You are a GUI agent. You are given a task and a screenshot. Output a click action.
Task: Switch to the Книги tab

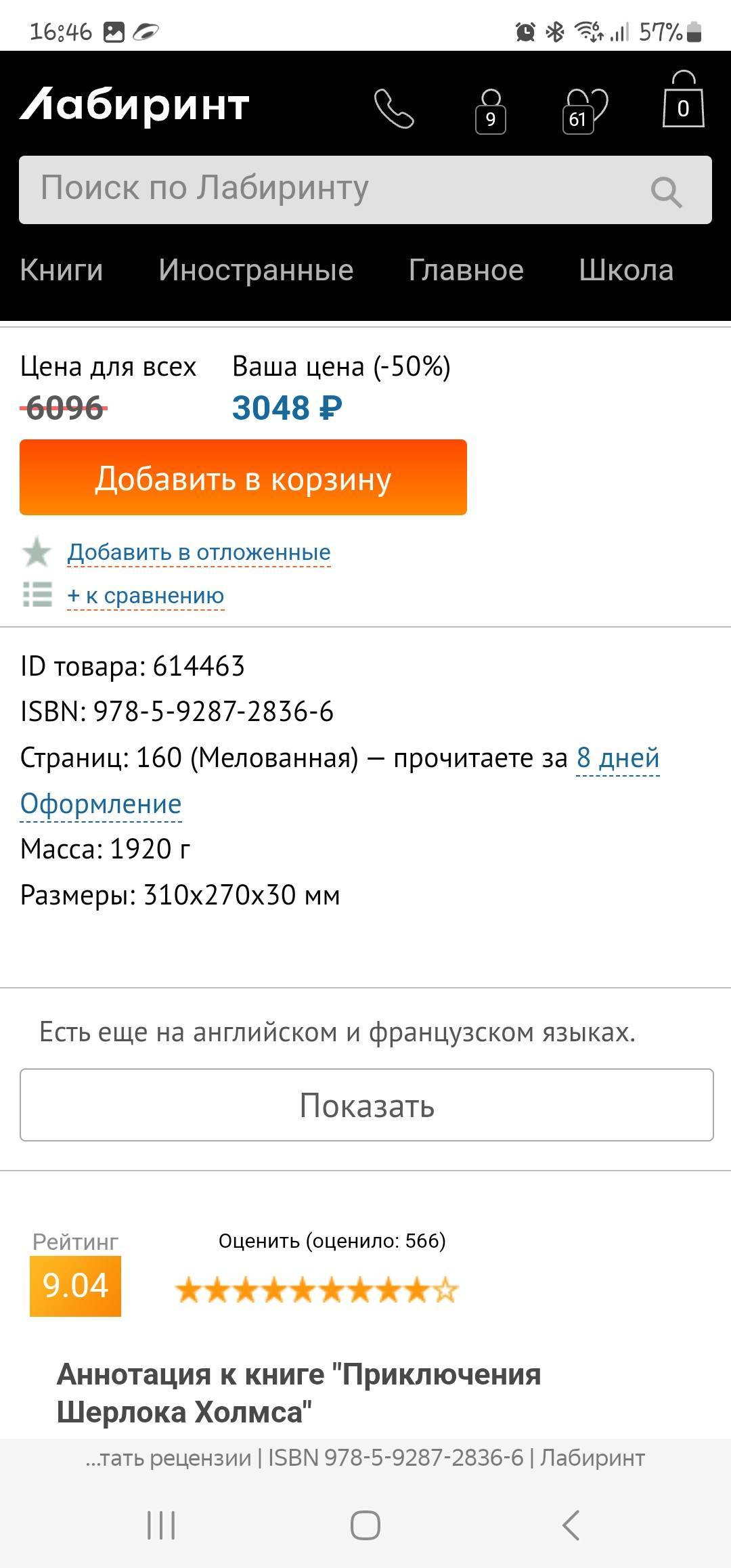point(62,270)
